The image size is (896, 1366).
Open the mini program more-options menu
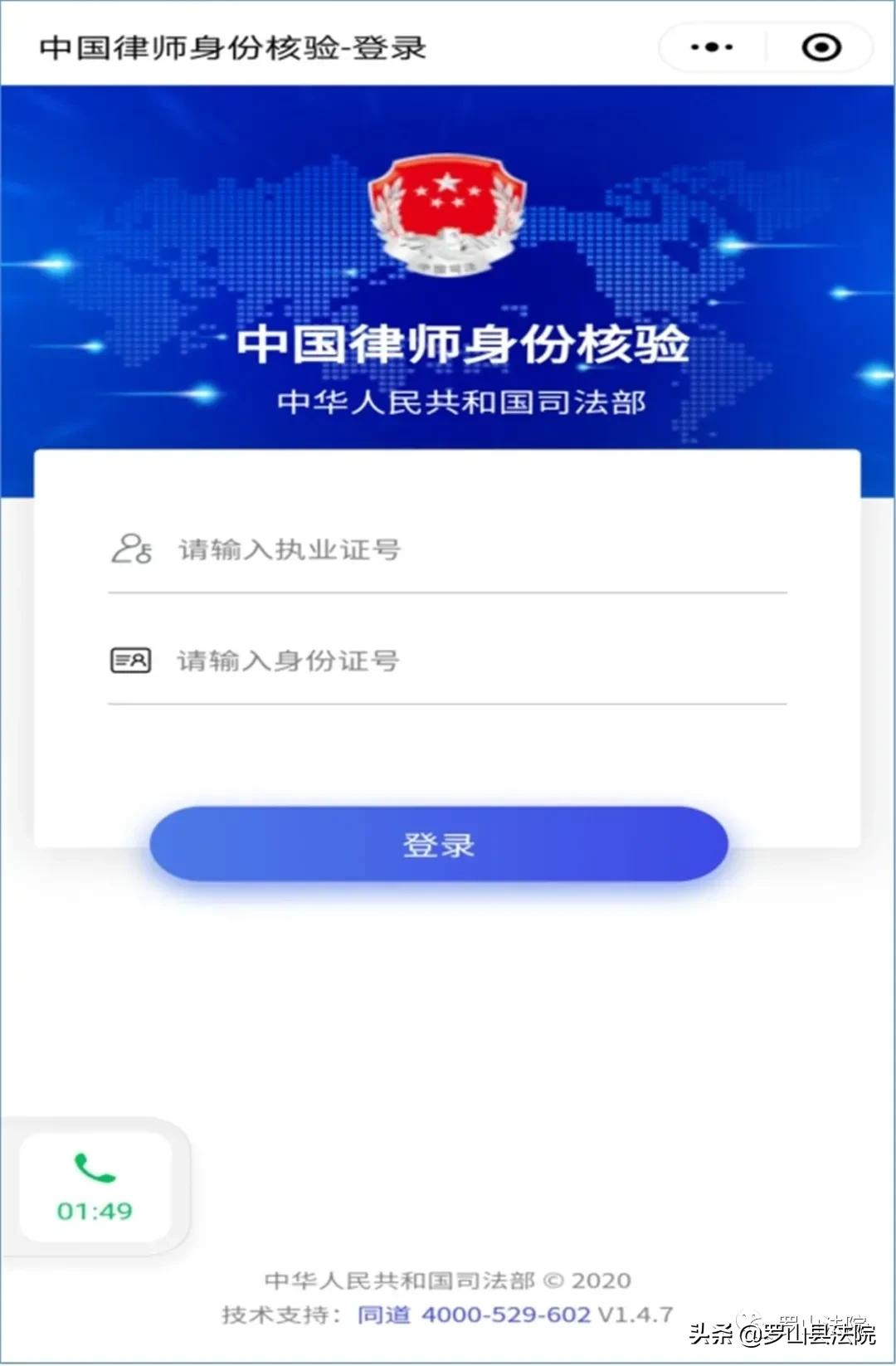[x=712, y=47]
